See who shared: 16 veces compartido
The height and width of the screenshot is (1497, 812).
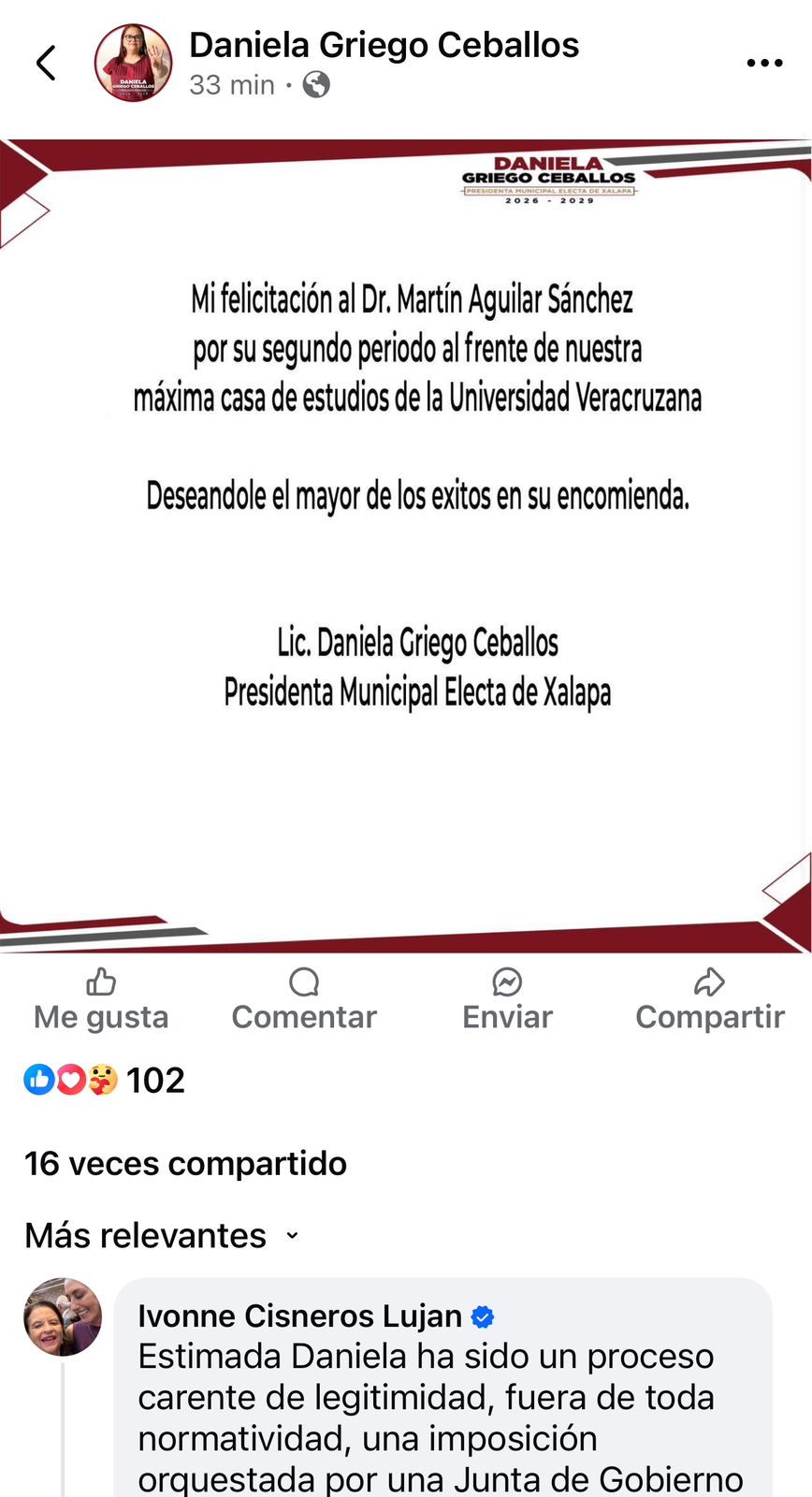pyautogui.click(x=185, y=1163)
